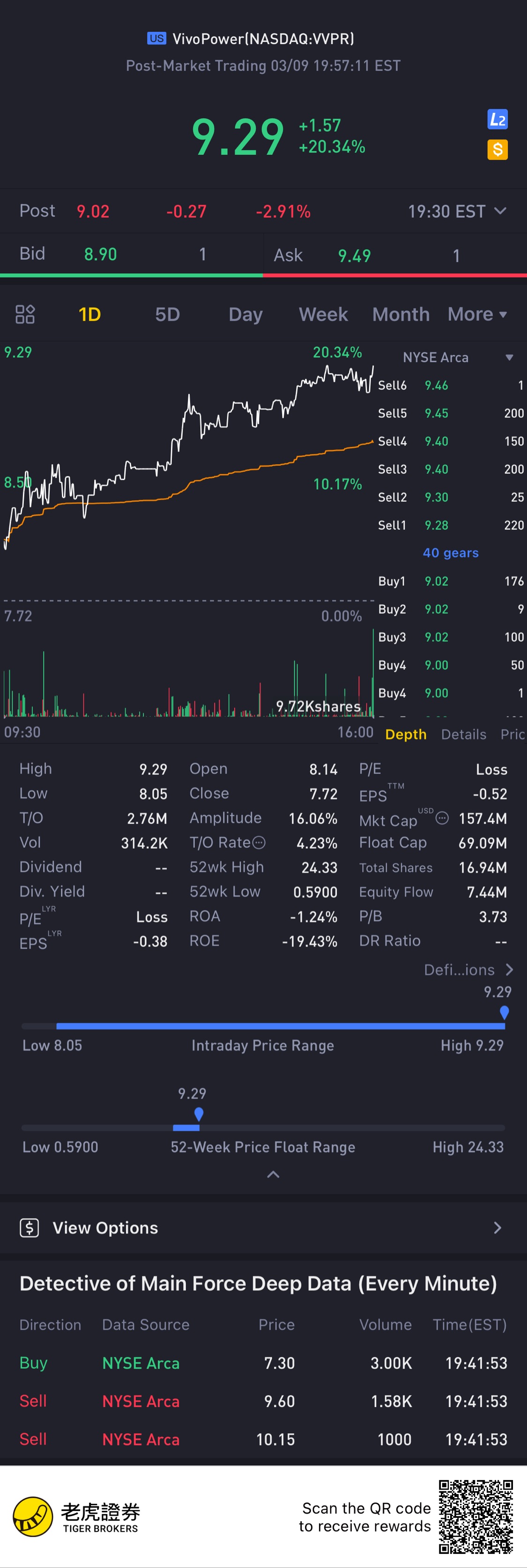Show the Day candlestick chart
Screen dimensions: 527x1568
click(245, 314)
